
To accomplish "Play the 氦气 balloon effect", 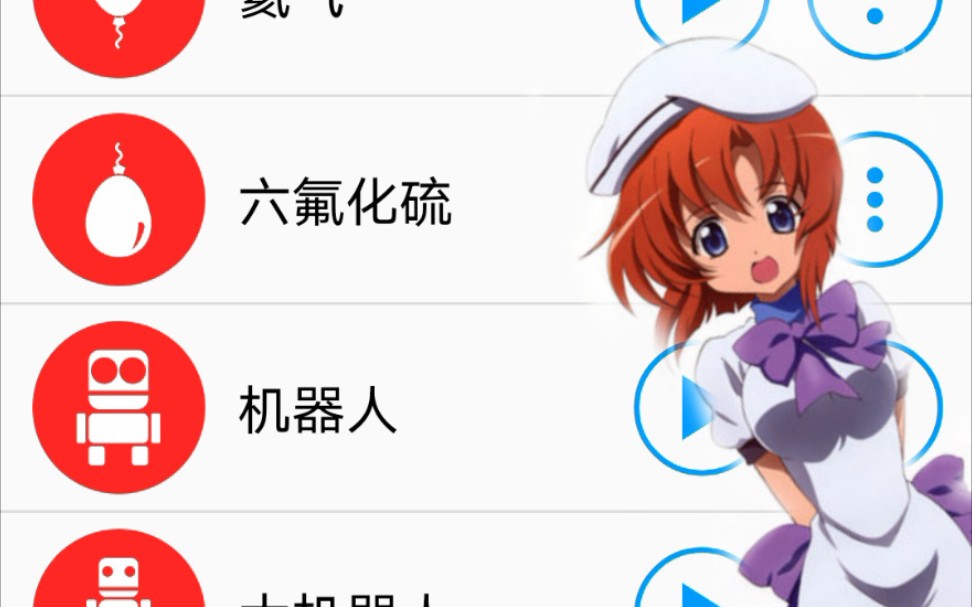I will point(678,12).
